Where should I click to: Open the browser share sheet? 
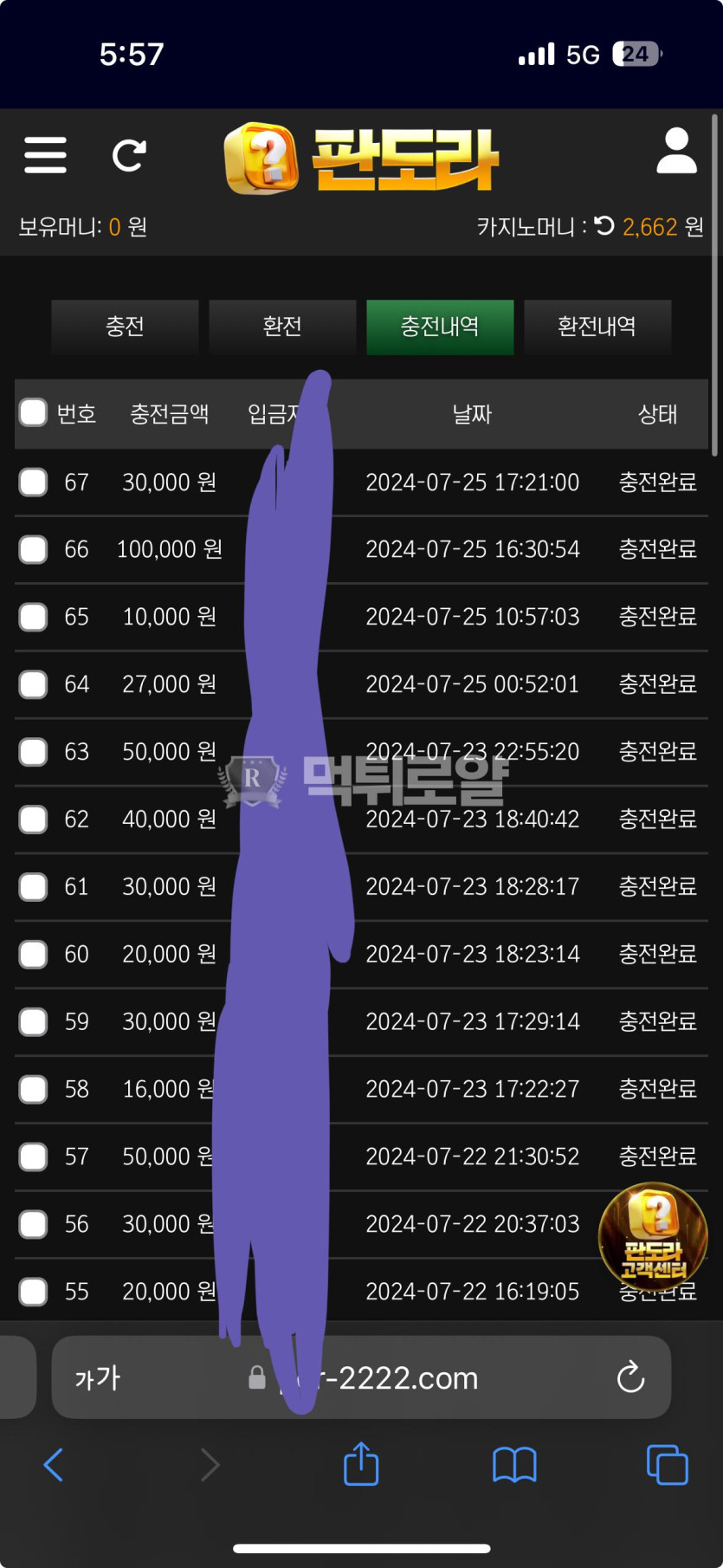tap(361, 1465)
